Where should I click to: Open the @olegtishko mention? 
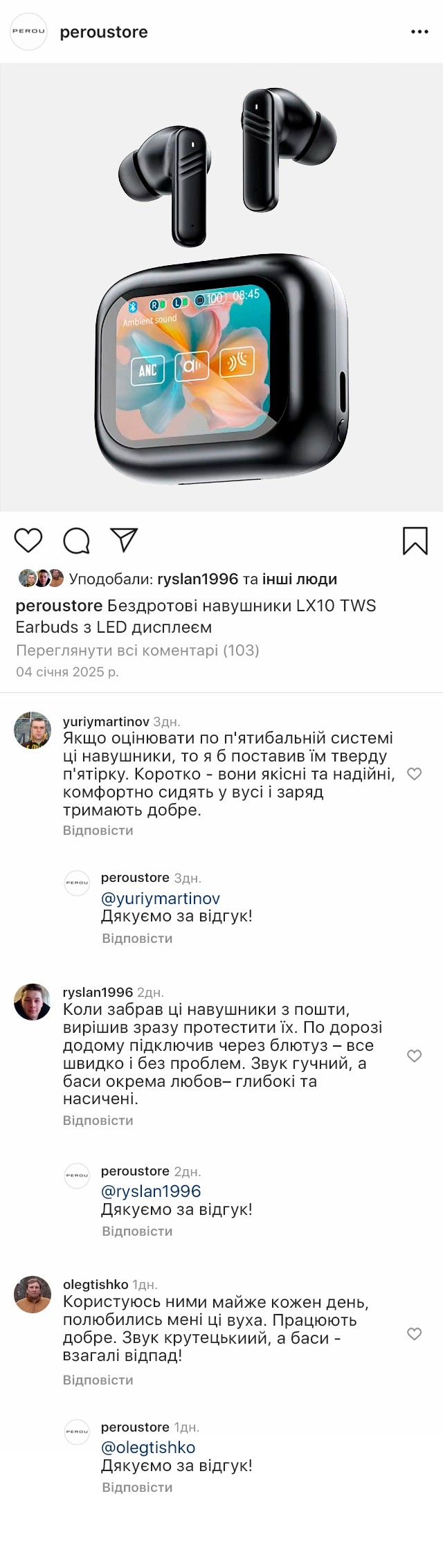pos(148,1447)
